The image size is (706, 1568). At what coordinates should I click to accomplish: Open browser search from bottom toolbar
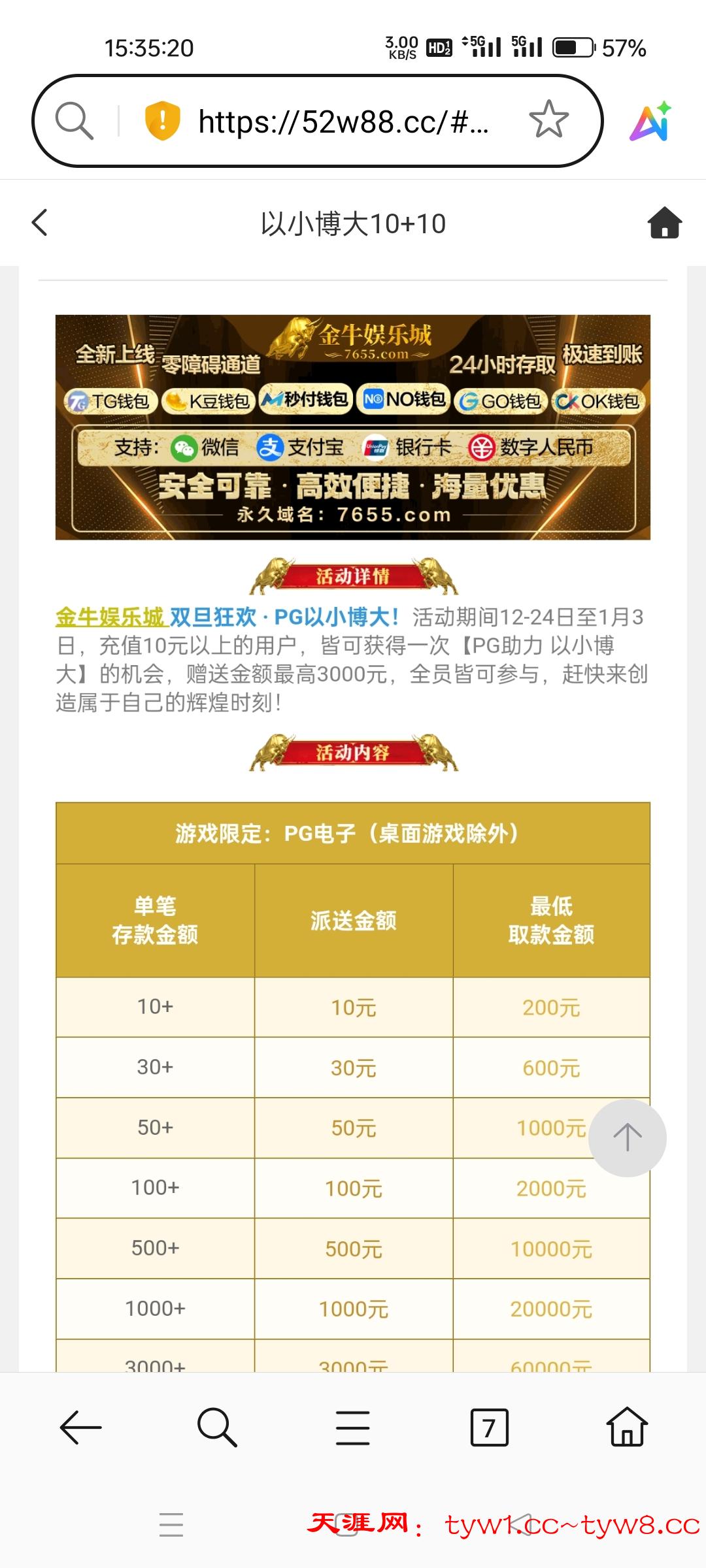216,1428
